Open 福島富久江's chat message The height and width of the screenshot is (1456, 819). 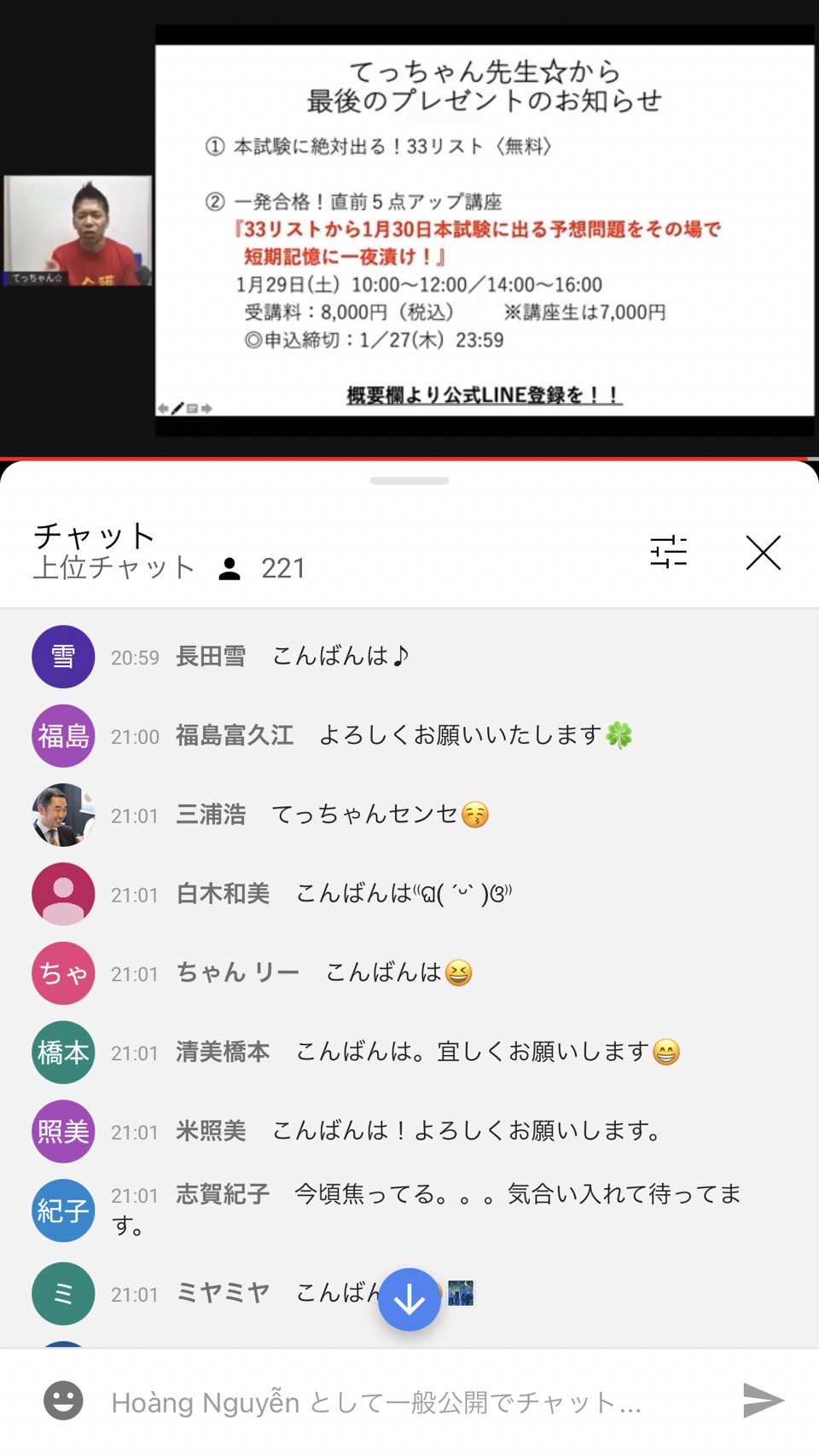point(409,735)
